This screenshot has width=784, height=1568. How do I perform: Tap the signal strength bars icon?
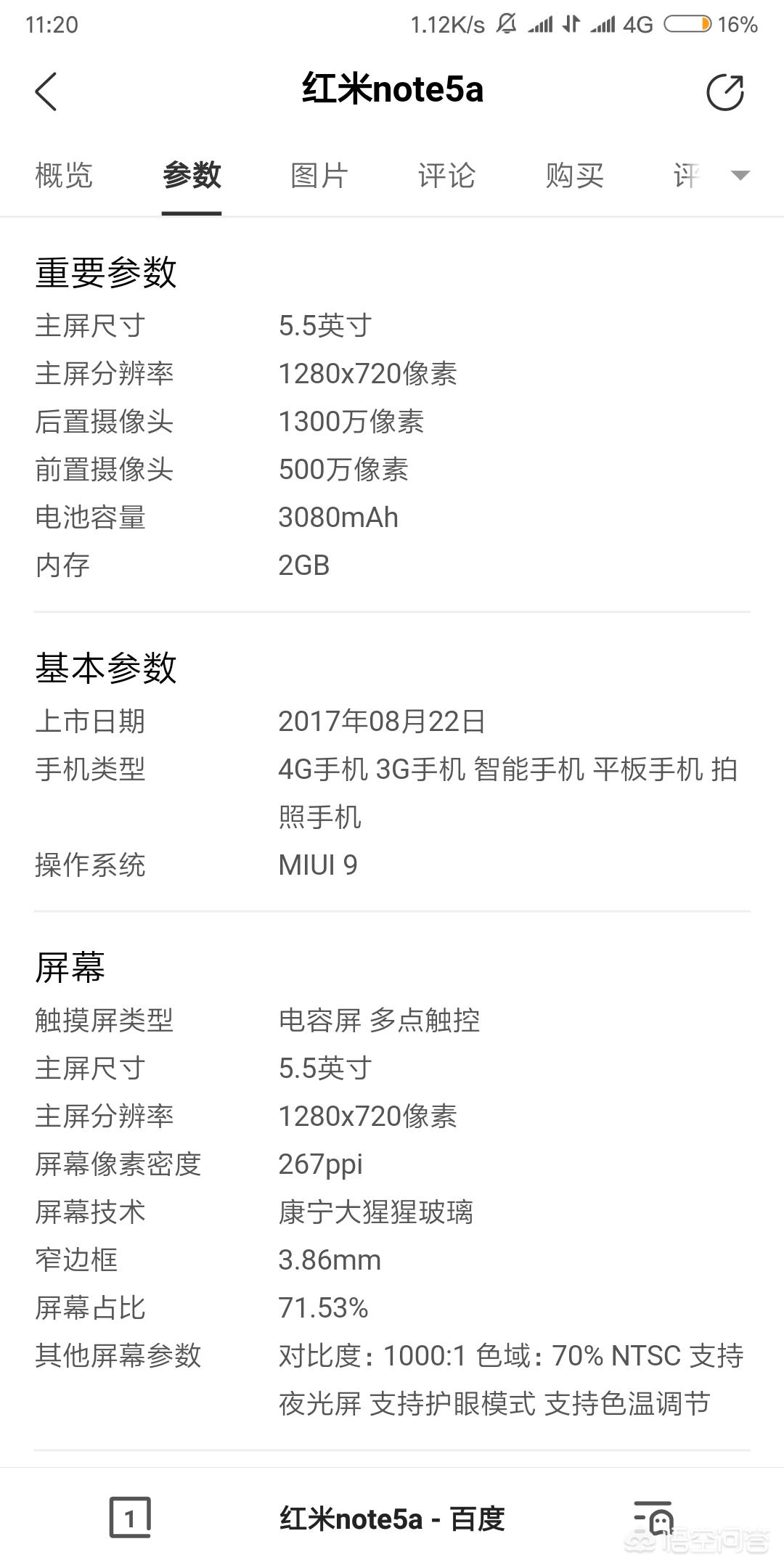click(542, 23)
